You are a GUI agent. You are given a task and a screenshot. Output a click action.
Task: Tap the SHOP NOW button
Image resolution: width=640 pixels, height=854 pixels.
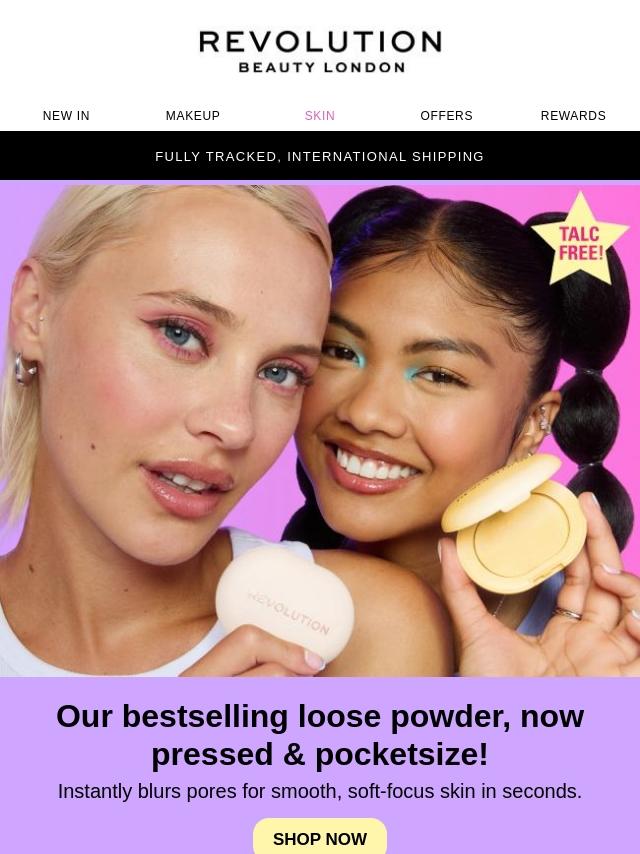pos(320,838)
